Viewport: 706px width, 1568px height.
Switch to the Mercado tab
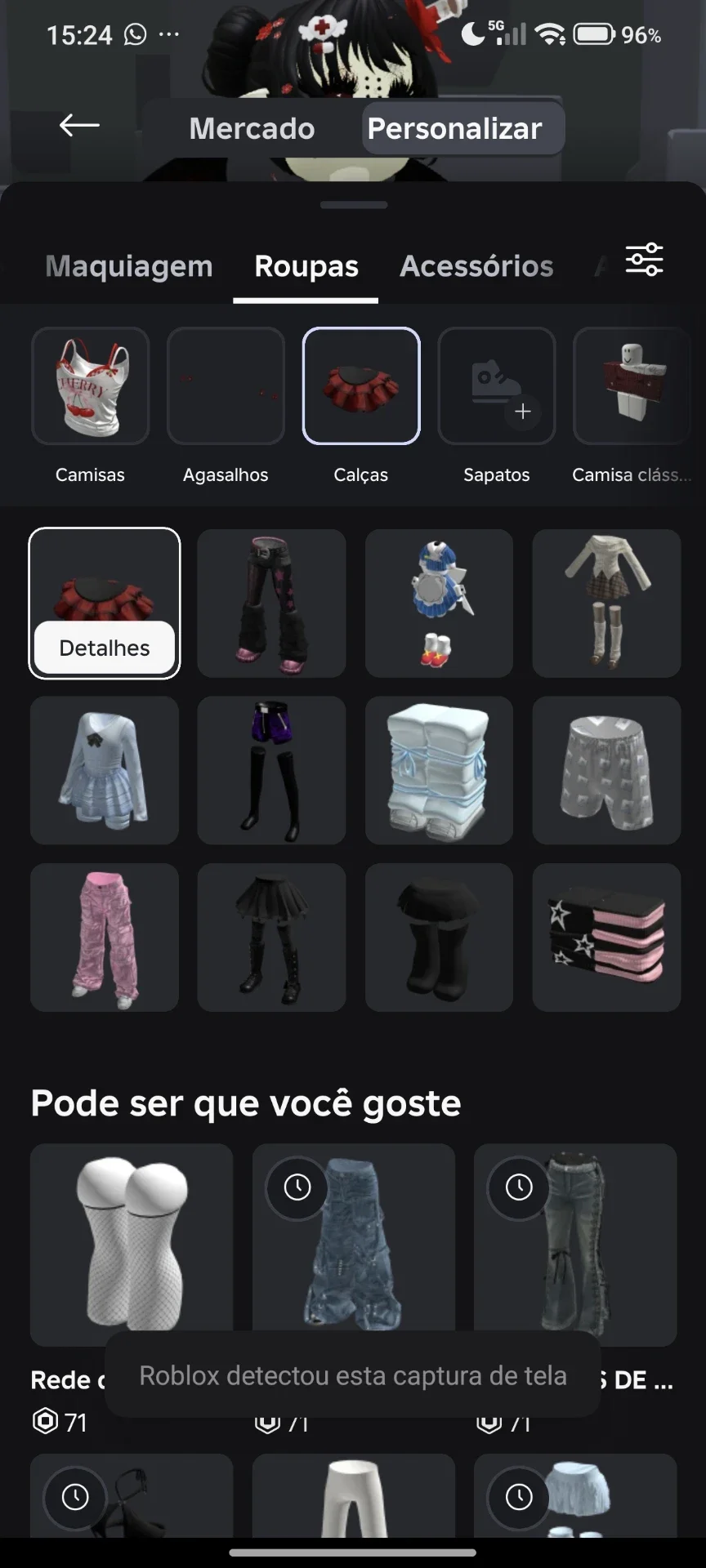[252, 128]
